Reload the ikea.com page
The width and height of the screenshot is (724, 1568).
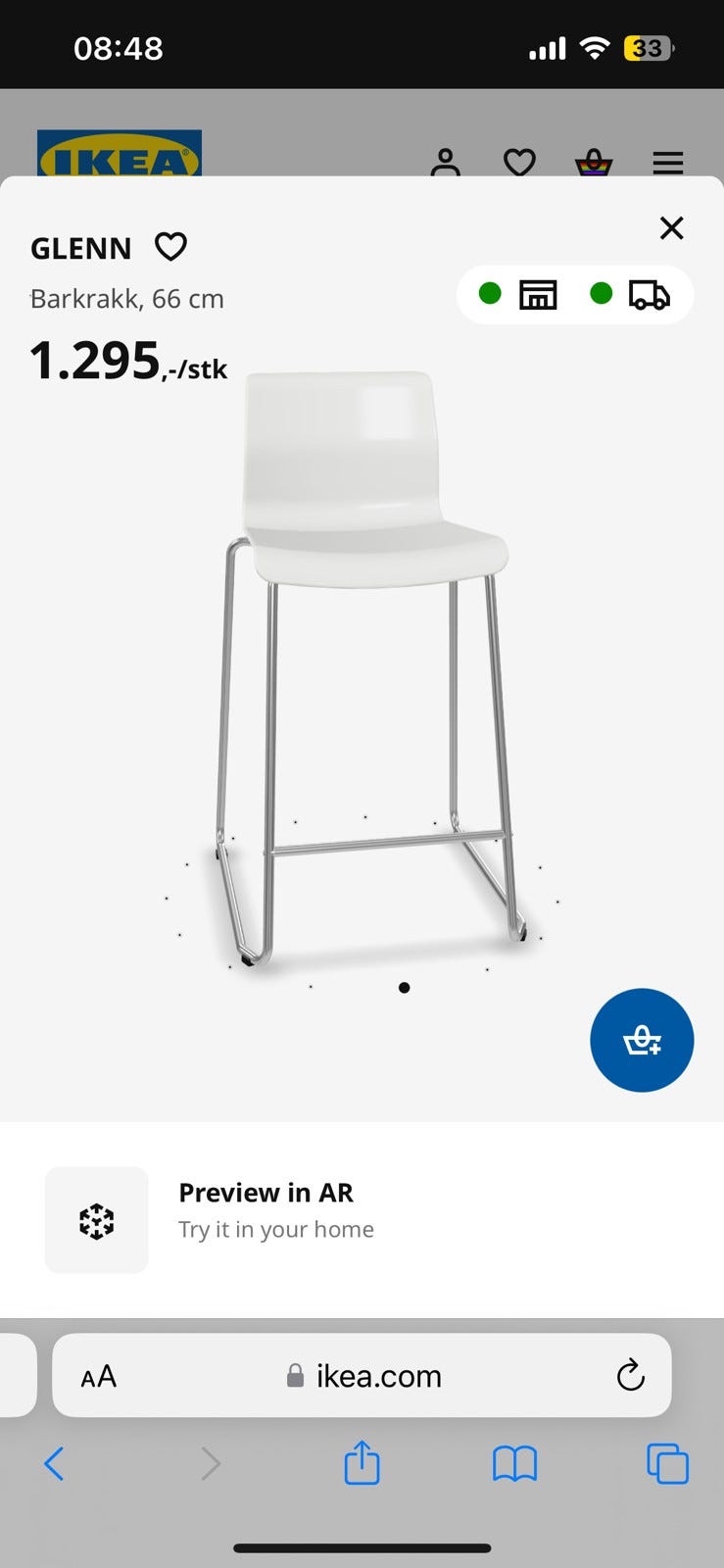(631, 1375)
